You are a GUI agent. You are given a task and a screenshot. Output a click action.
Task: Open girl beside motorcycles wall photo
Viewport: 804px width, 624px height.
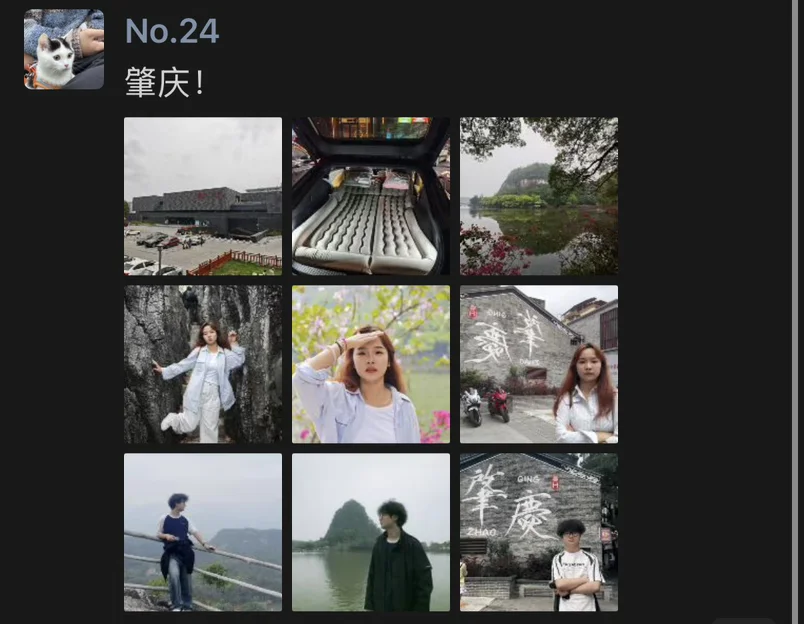pyautogui.click(x=539, y=364)
